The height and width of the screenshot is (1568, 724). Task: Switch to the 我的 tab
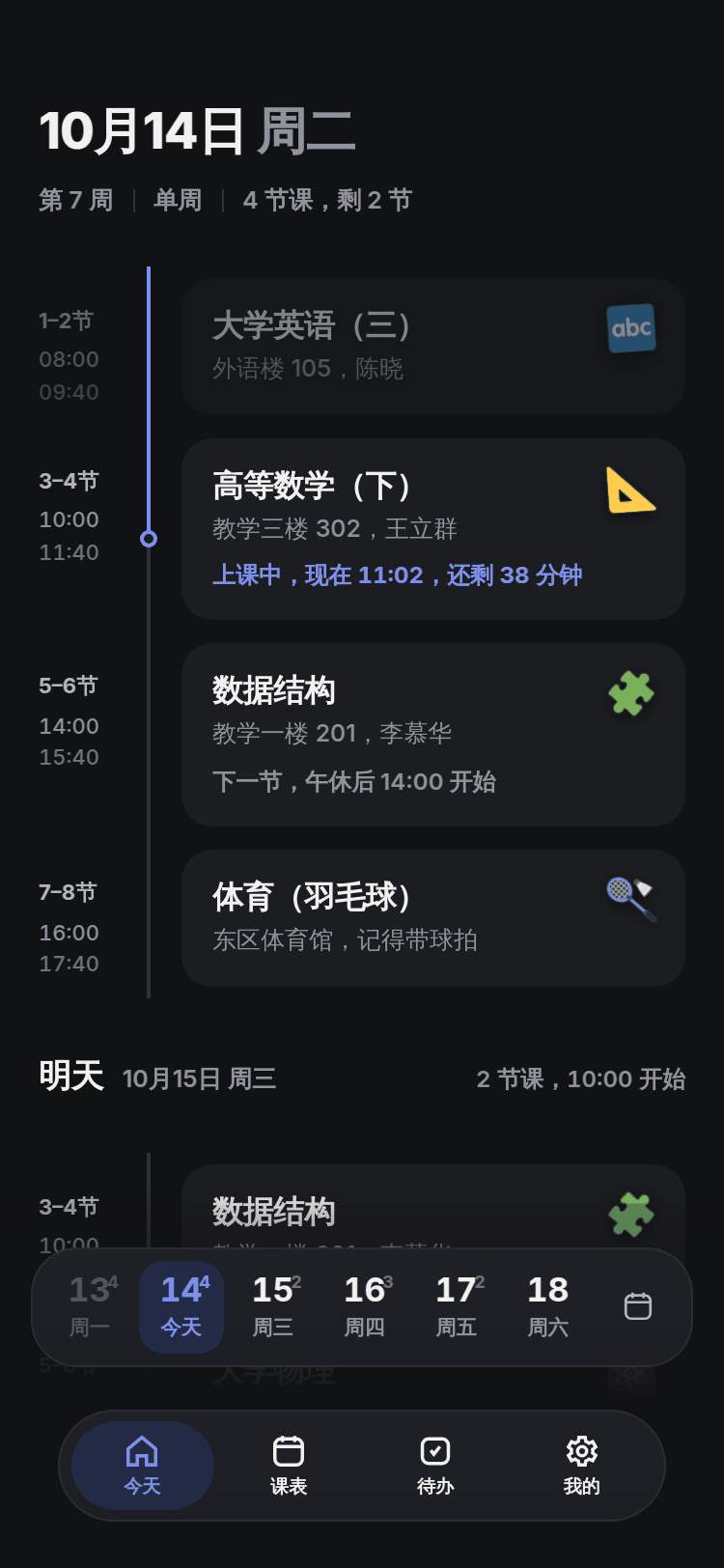coord(582,1466)
